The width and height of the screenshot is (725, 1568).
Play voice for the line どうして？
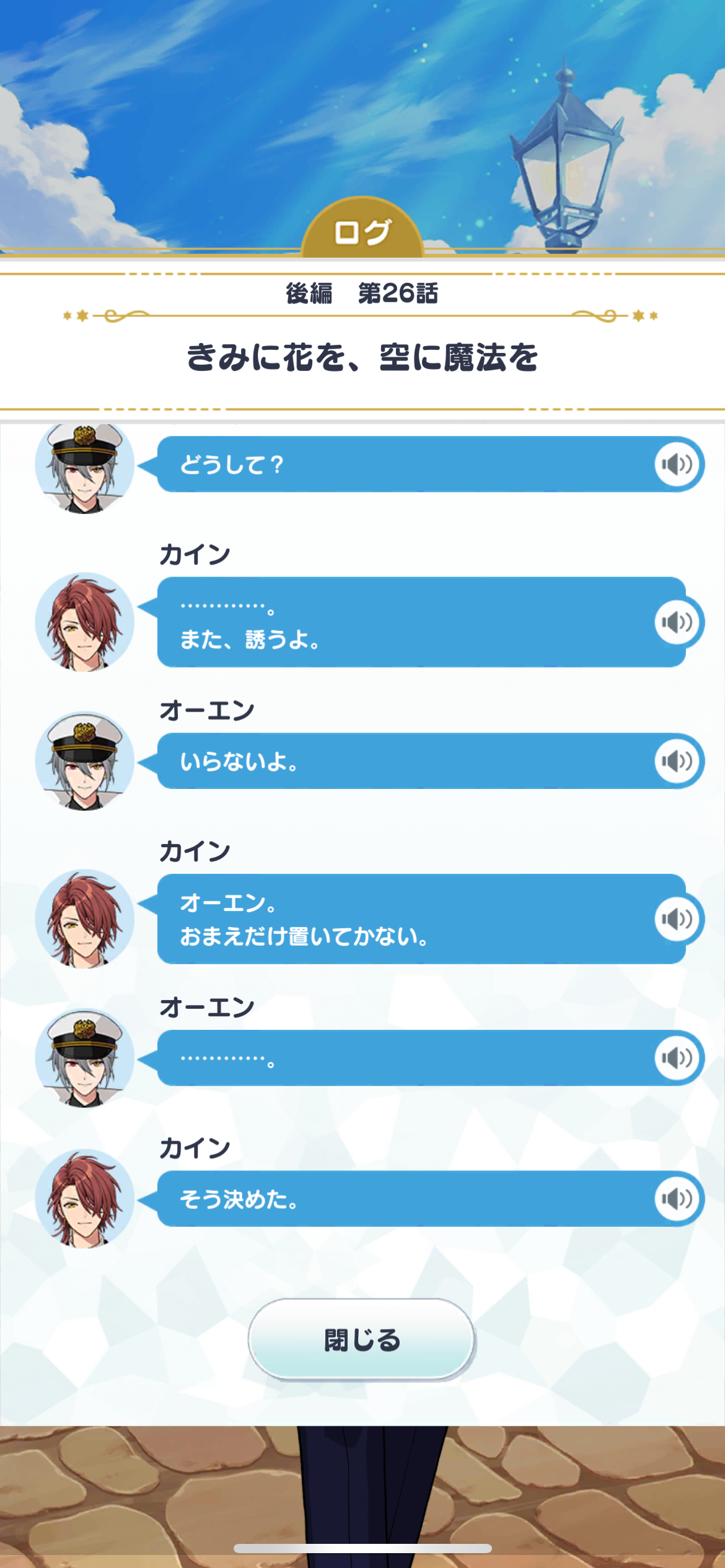click(677, 464)
